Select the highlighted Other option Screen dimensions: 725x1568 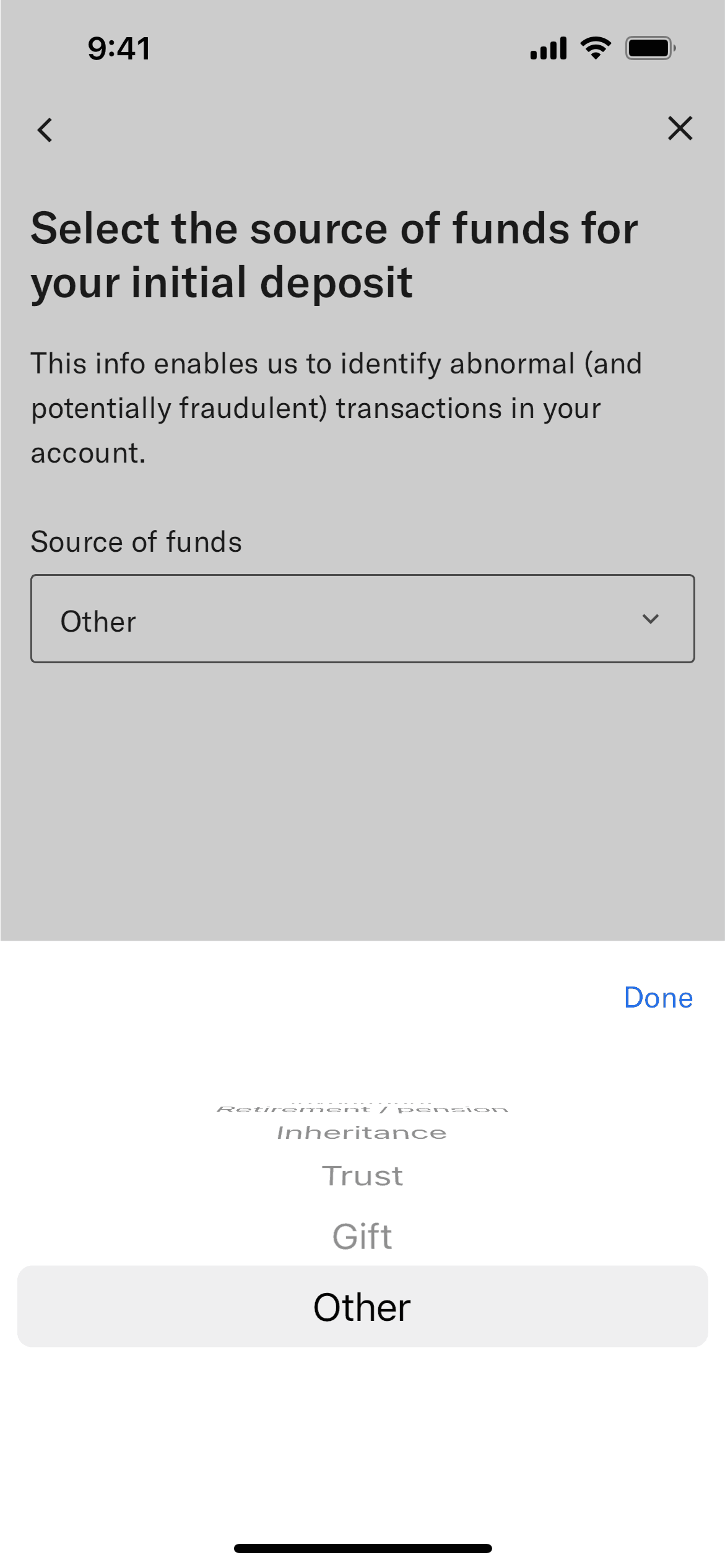click(x=362, y=1307)
